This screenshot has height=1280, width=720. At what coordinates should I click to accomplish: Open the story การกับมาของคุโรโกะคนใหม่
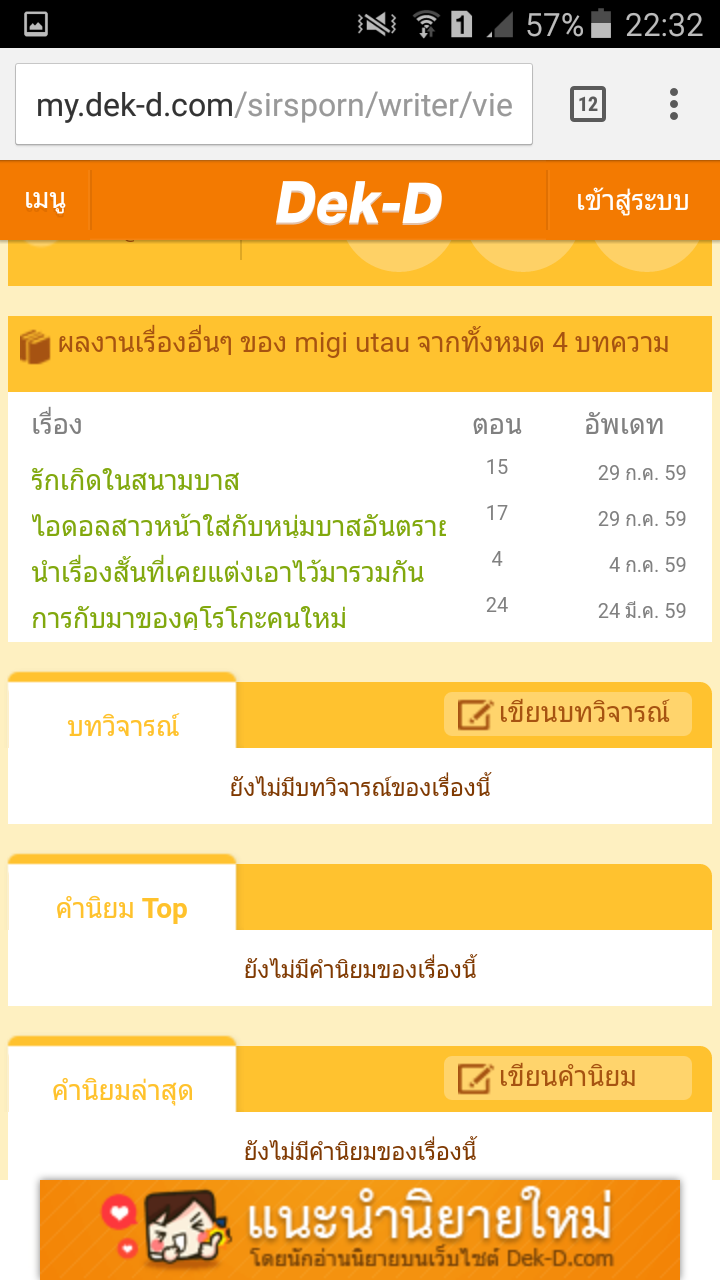click(189, 618)
